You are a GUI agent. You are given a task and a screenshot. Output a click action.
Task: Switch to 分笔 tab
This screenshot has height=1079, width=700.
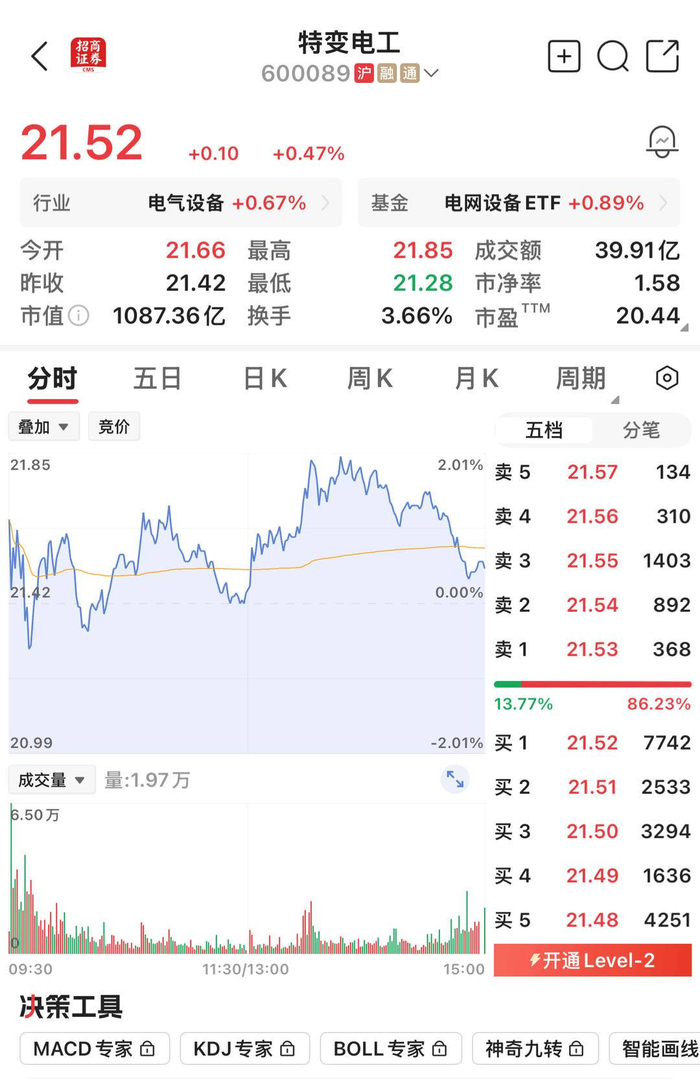point(641,430)
